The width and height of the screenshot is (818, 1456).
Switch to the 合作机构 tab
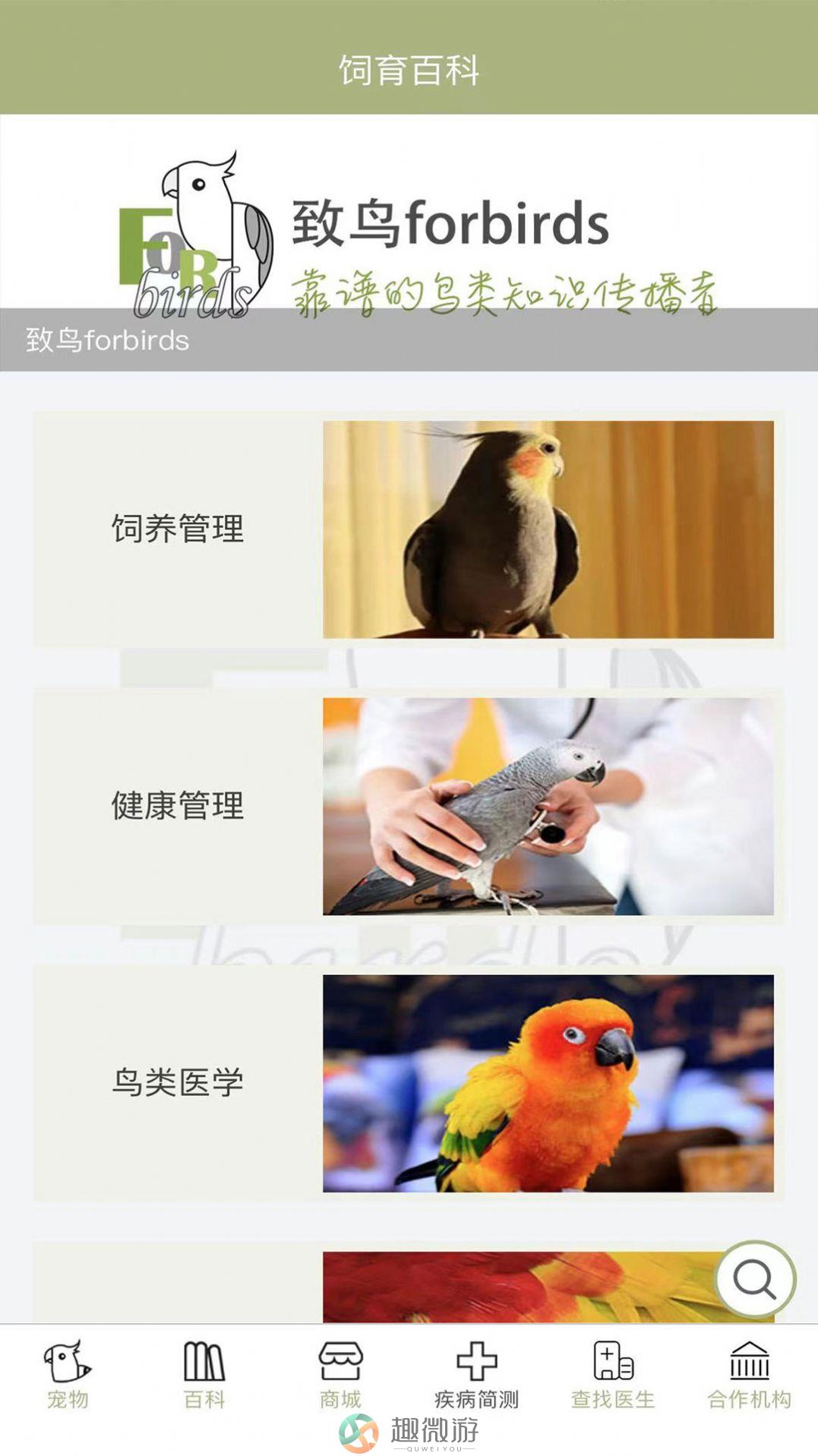tap(749, 1375)
